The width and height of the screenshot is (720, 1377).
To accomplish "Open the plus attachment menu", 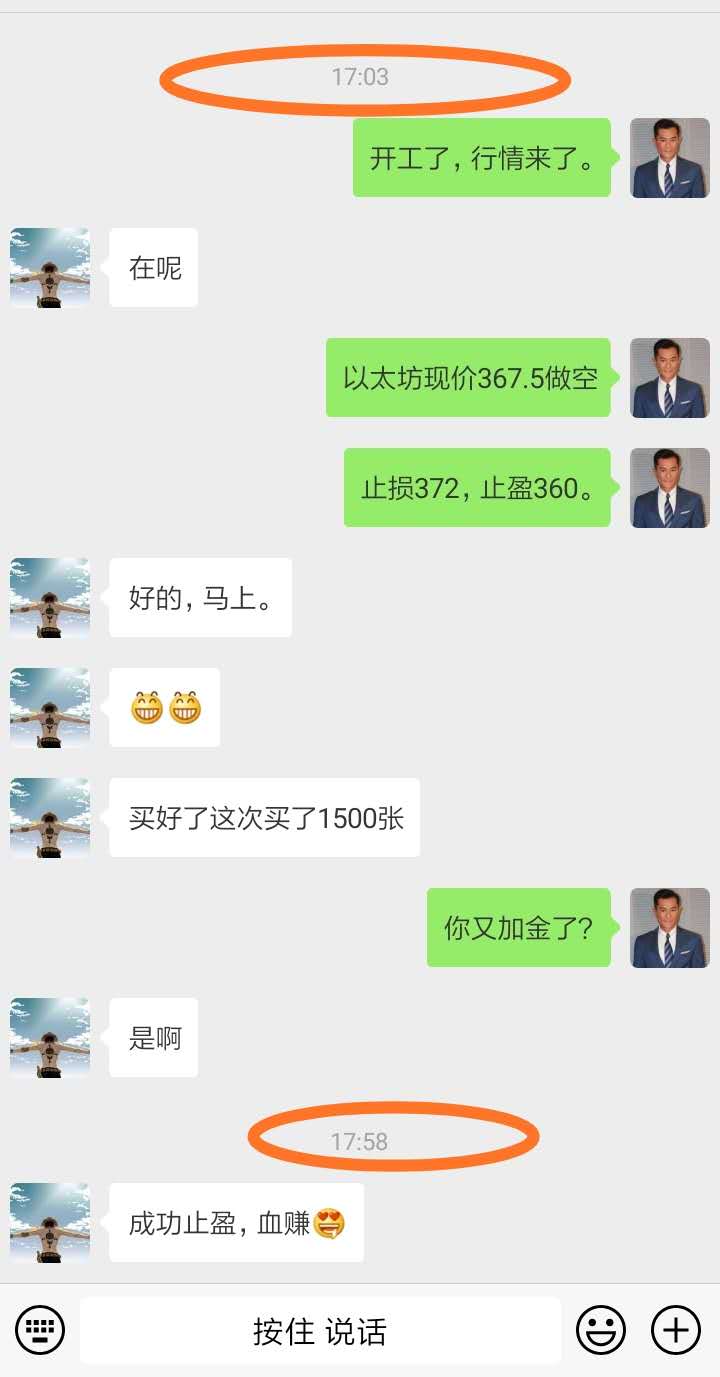I will tap(676, 1330).
